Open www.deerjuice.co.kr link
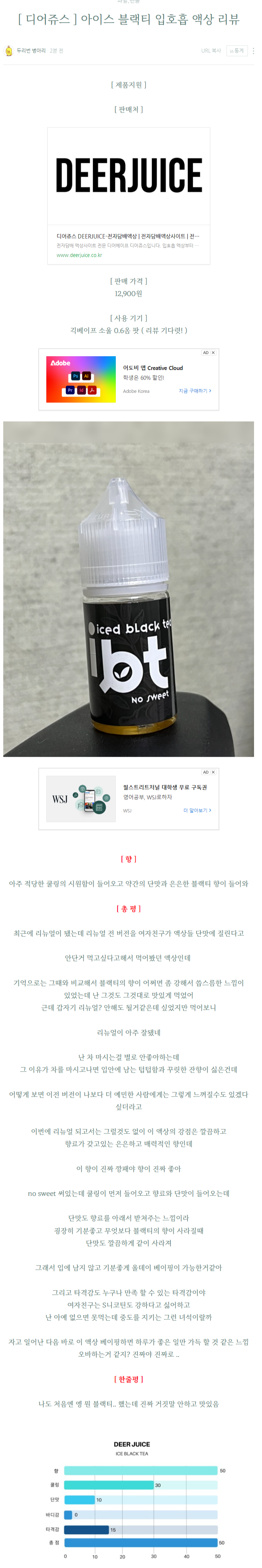 pos(79,255)
